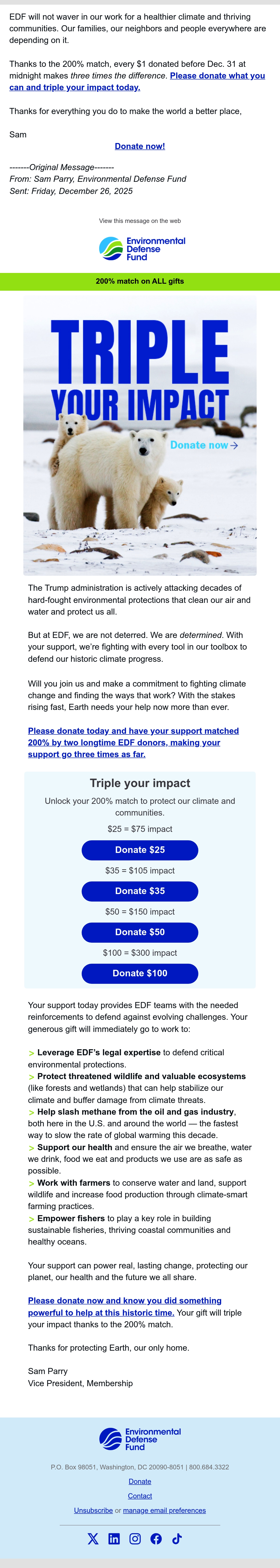
Task: Open 'View this message on the web'
Action: pyautogui.click(x=140, y=221)
